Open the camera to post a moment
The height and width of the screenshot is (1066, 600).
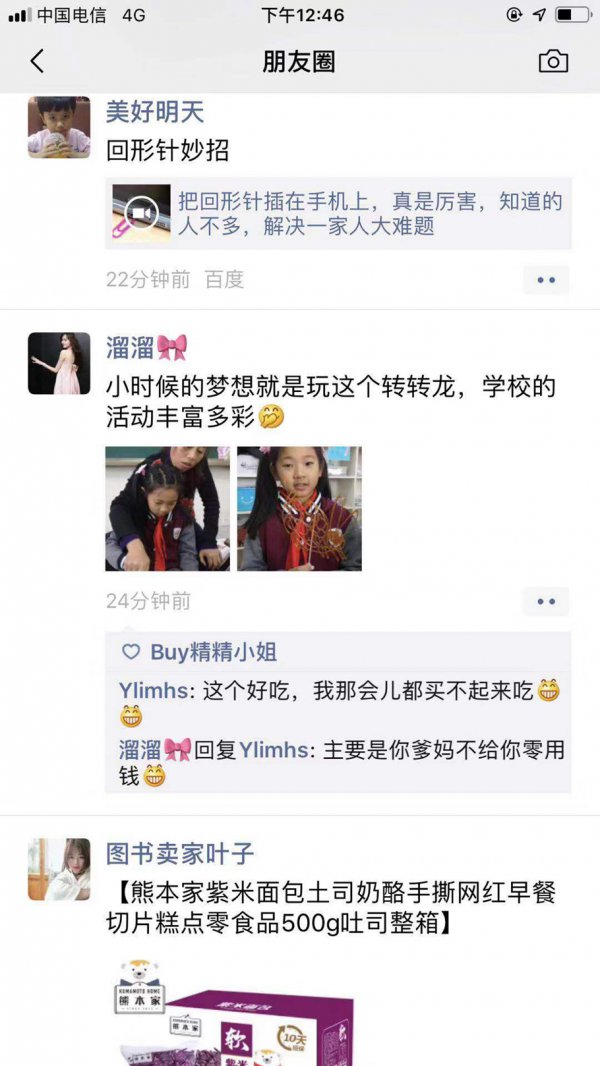pyautogui.click(x=553, y=61)
